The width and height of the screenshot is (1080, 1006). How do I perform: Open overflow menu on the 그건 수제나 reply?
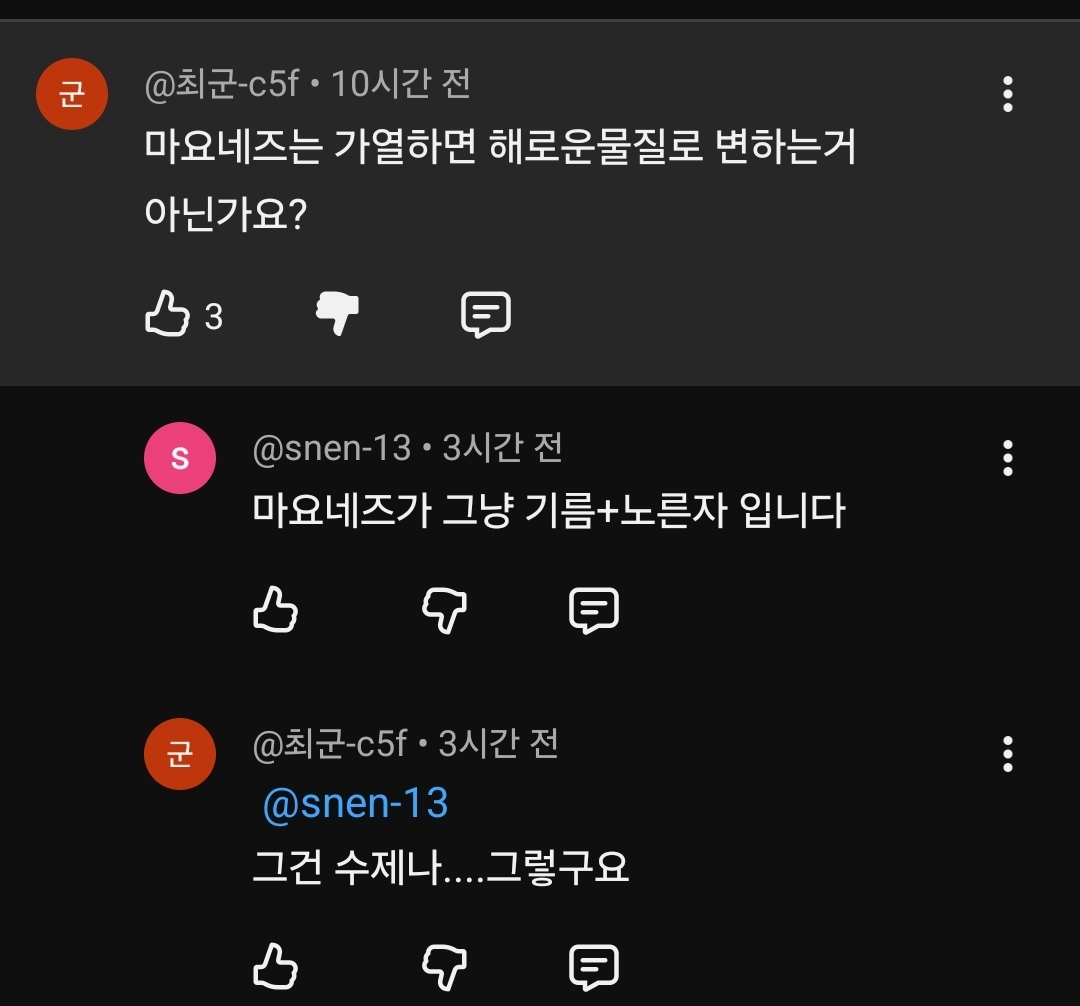point(1008,754)
